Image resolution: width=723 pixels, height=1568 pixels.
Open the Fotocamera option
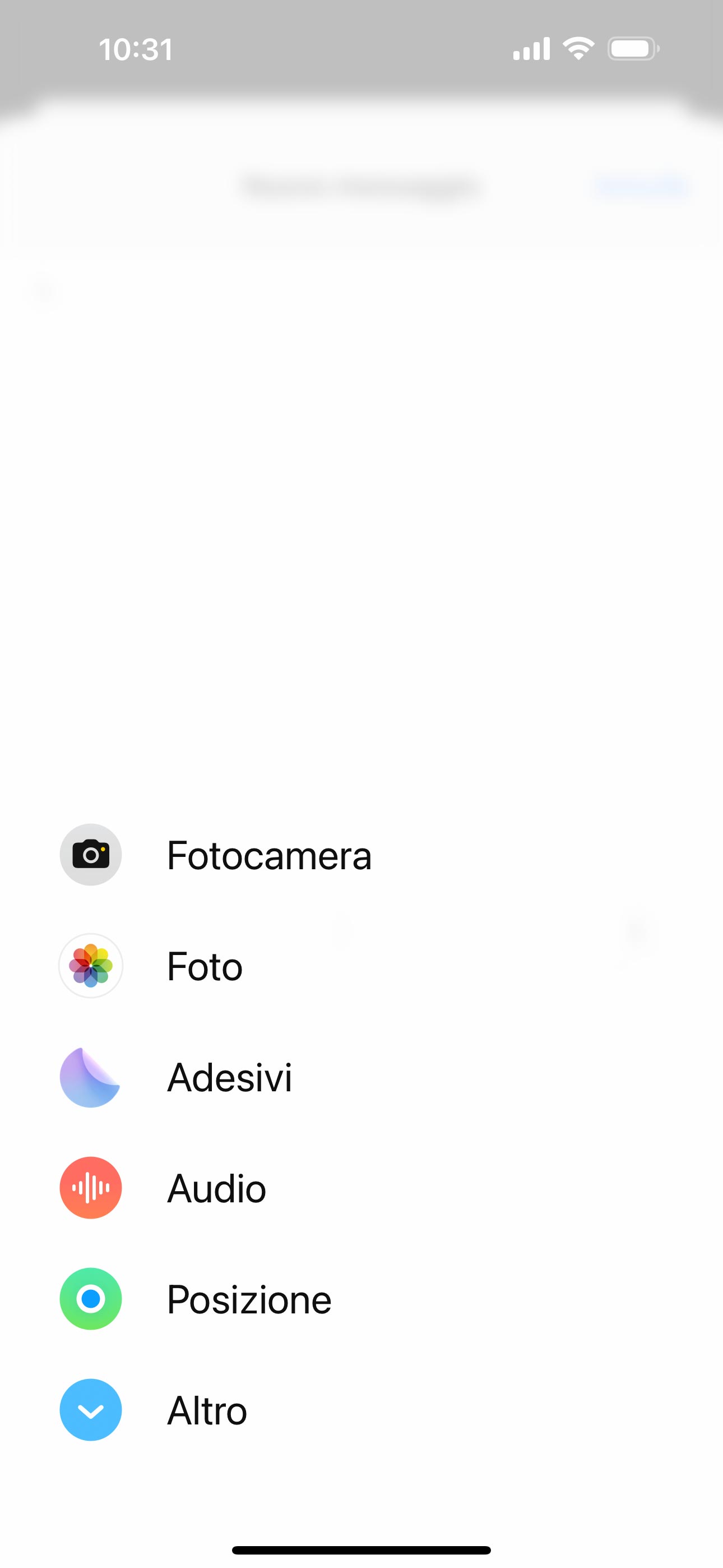click(216, 855)
